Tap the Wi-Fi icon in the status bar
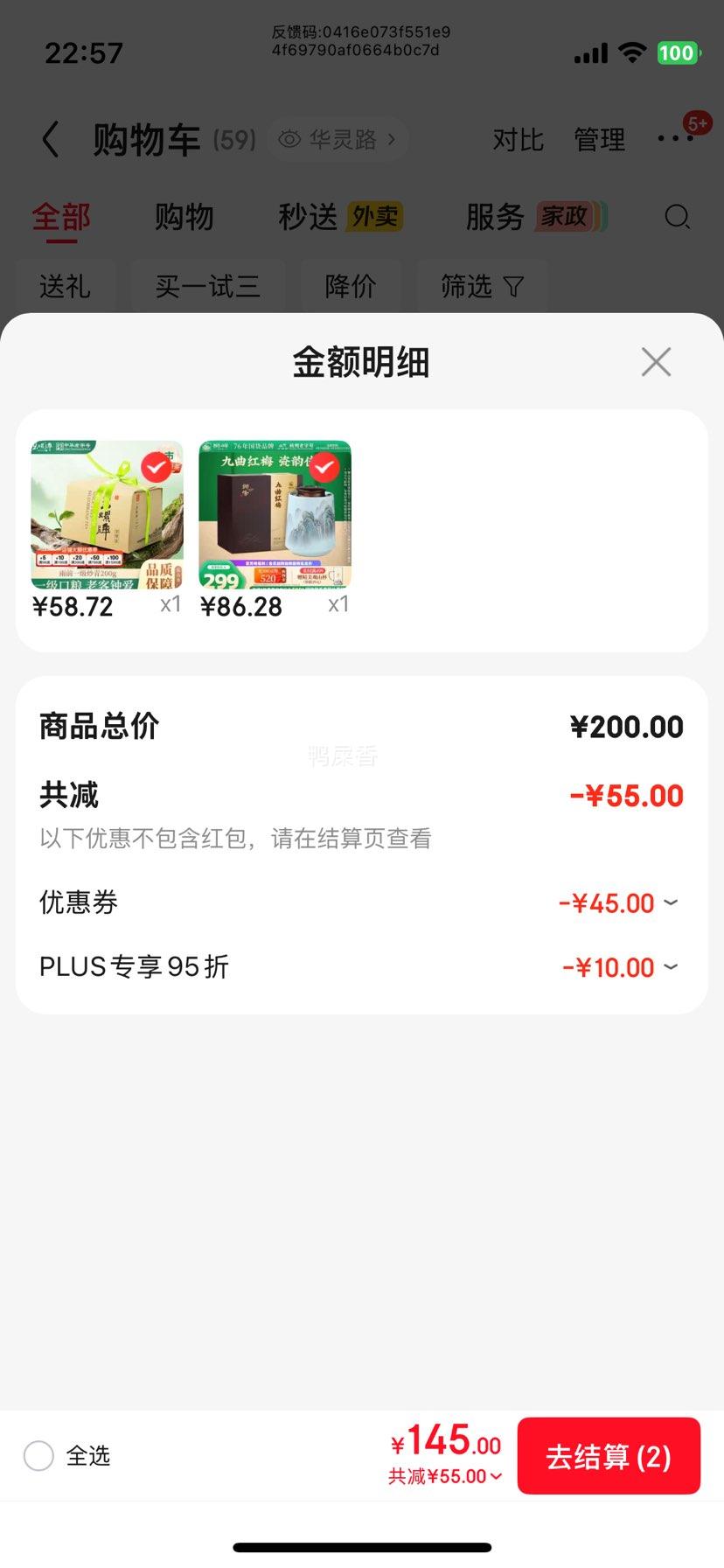The width and height of the screenshot is (724, 1568). click(632, 51)
